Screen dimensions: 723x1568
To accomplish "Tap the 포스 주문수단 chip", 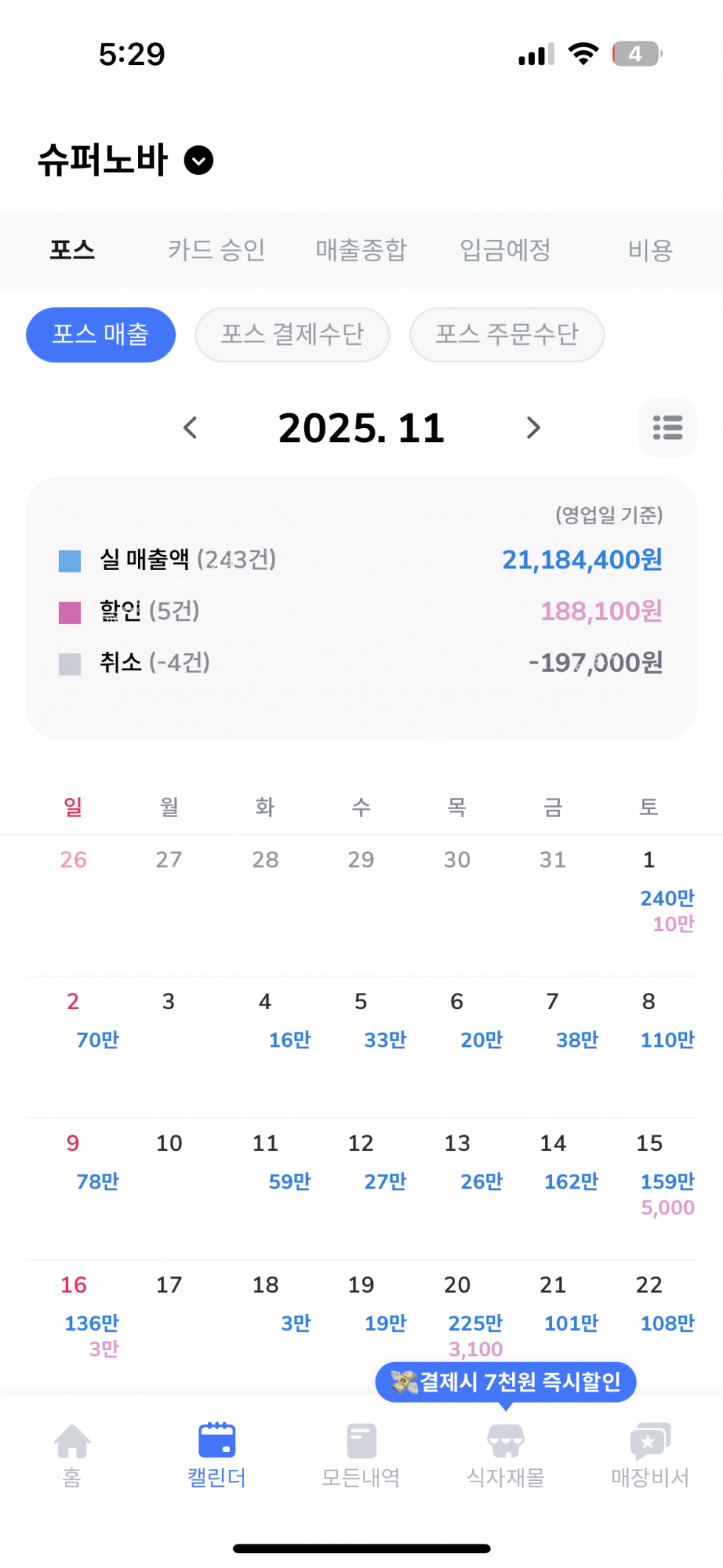I will click(x=507, y=334).
